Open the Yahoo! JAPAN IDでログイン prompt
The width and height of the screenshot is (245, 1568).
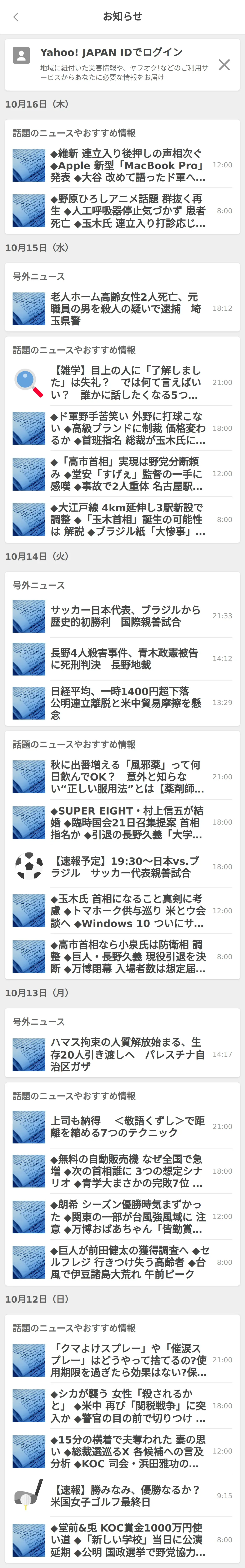coord(111,52)
